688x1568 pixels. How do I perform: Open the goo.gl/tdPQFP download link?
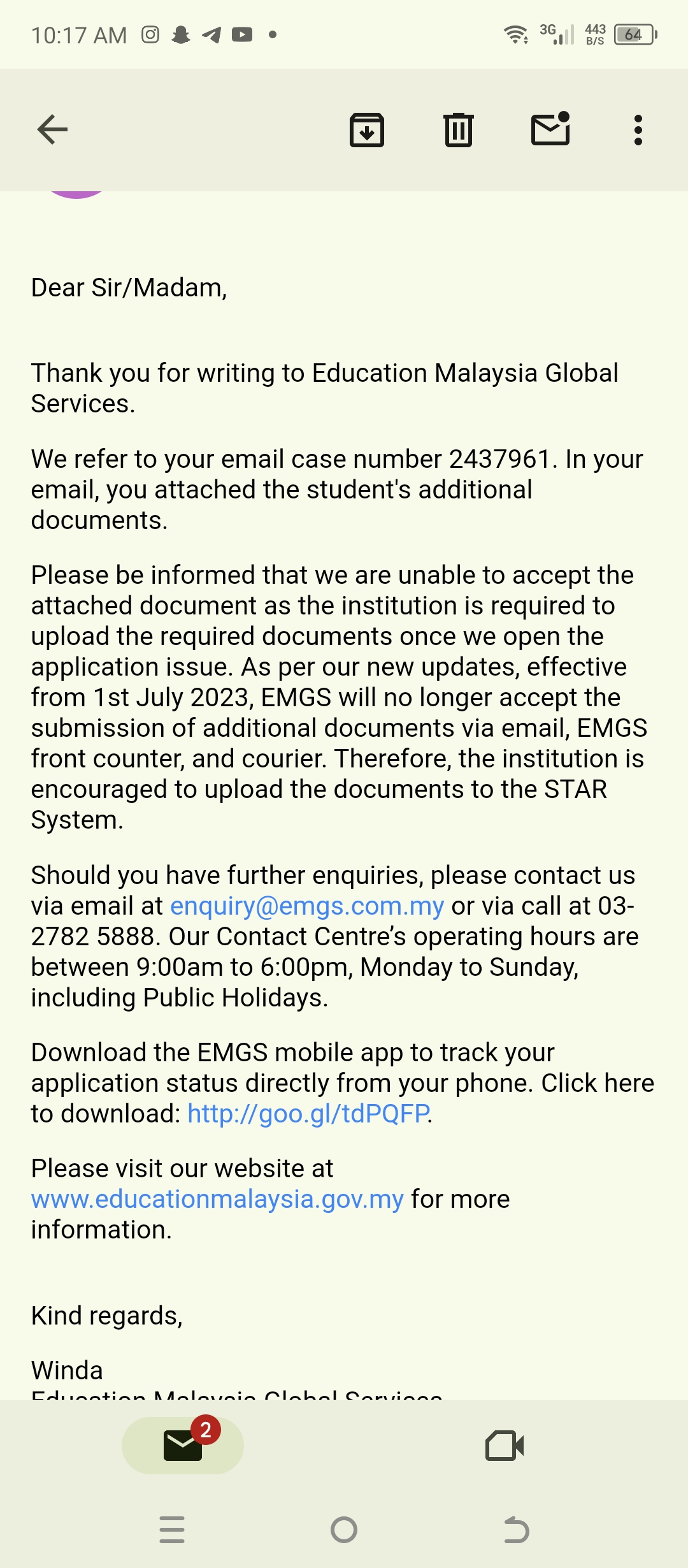pyautogui.click(x=308, y=1114)
